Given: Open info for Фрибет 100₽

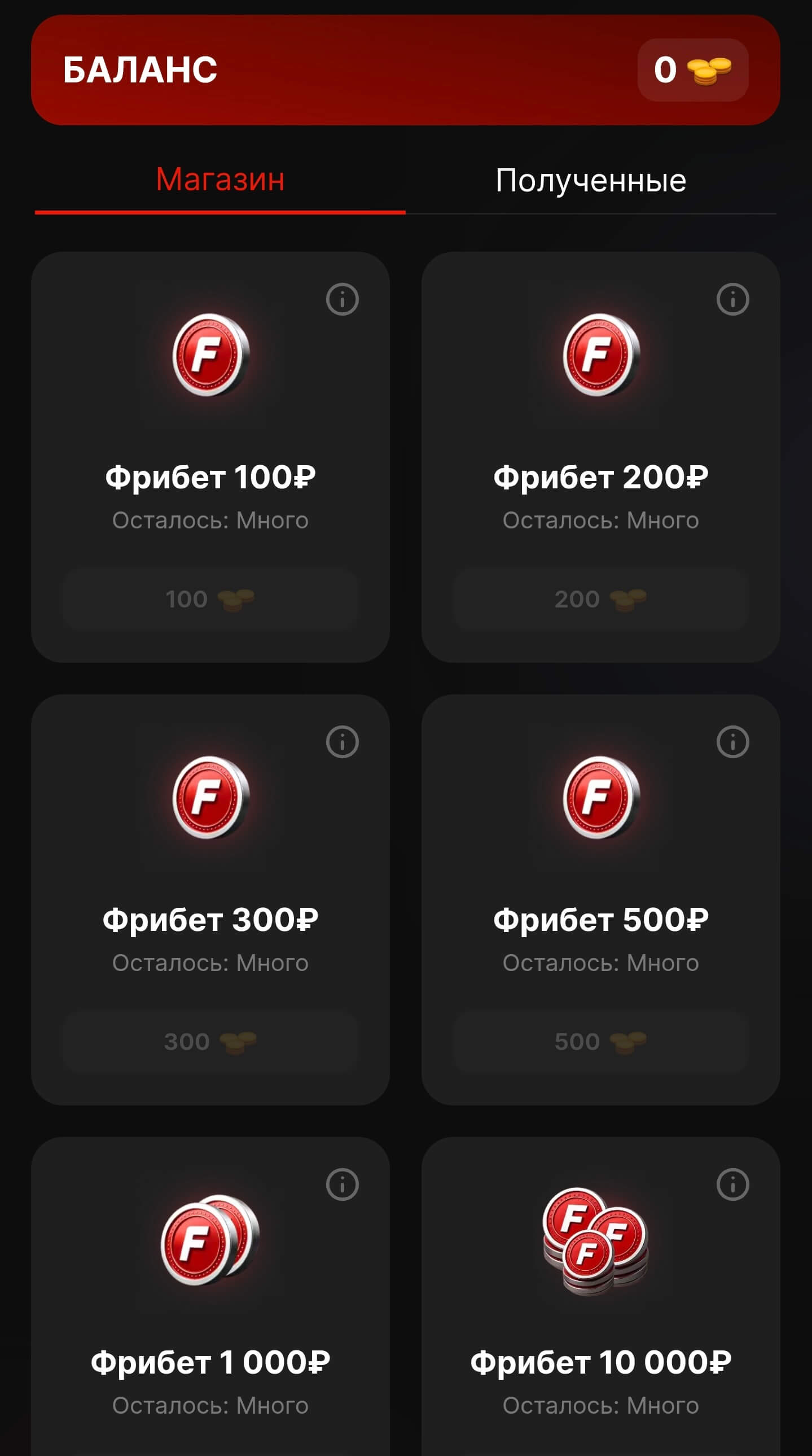Looking at the screenshot, I should (x=342, y=299).
